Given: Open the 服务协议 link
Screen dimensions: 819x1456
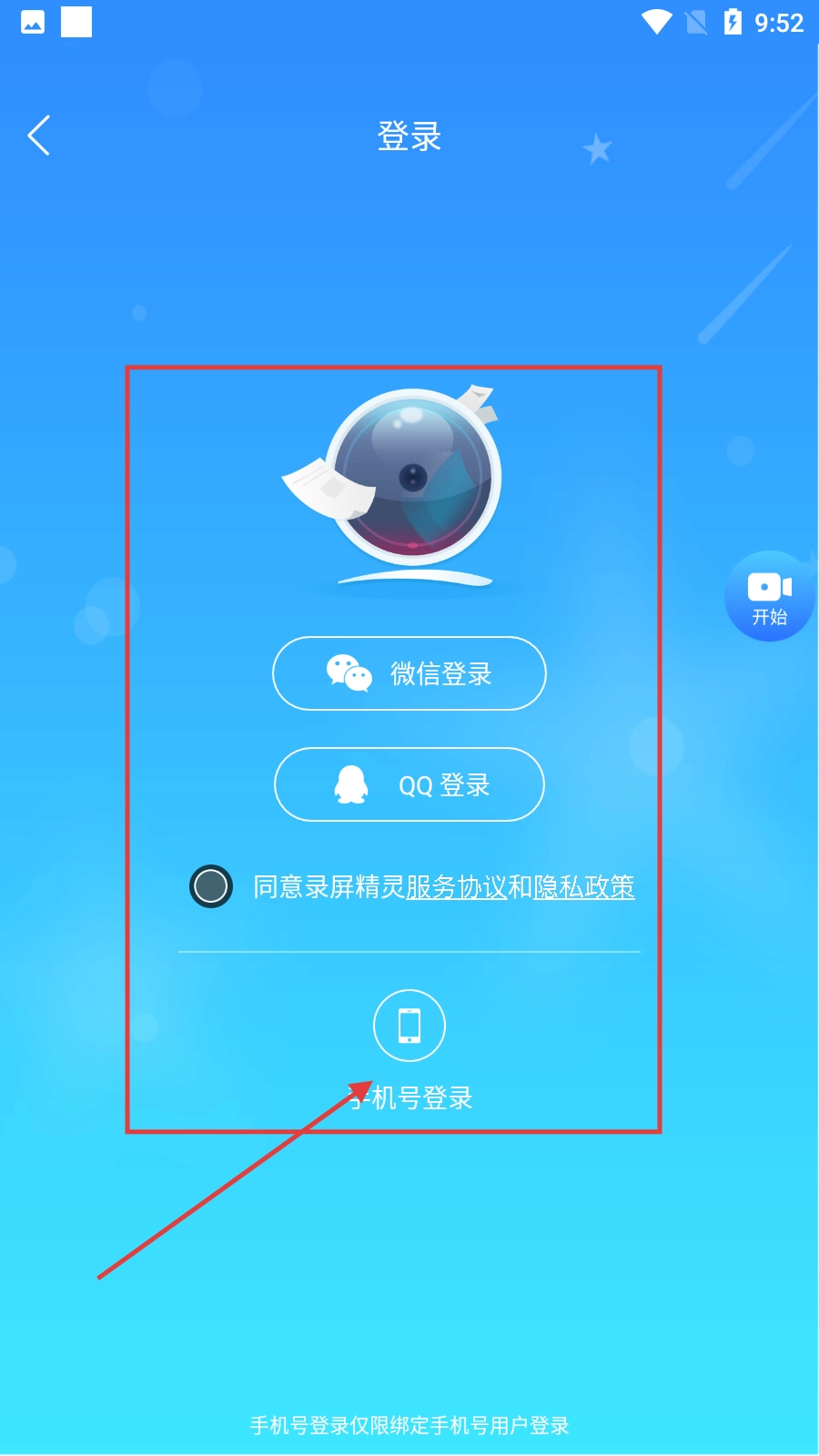Looking at the screenshot, I should coord(456,887).
